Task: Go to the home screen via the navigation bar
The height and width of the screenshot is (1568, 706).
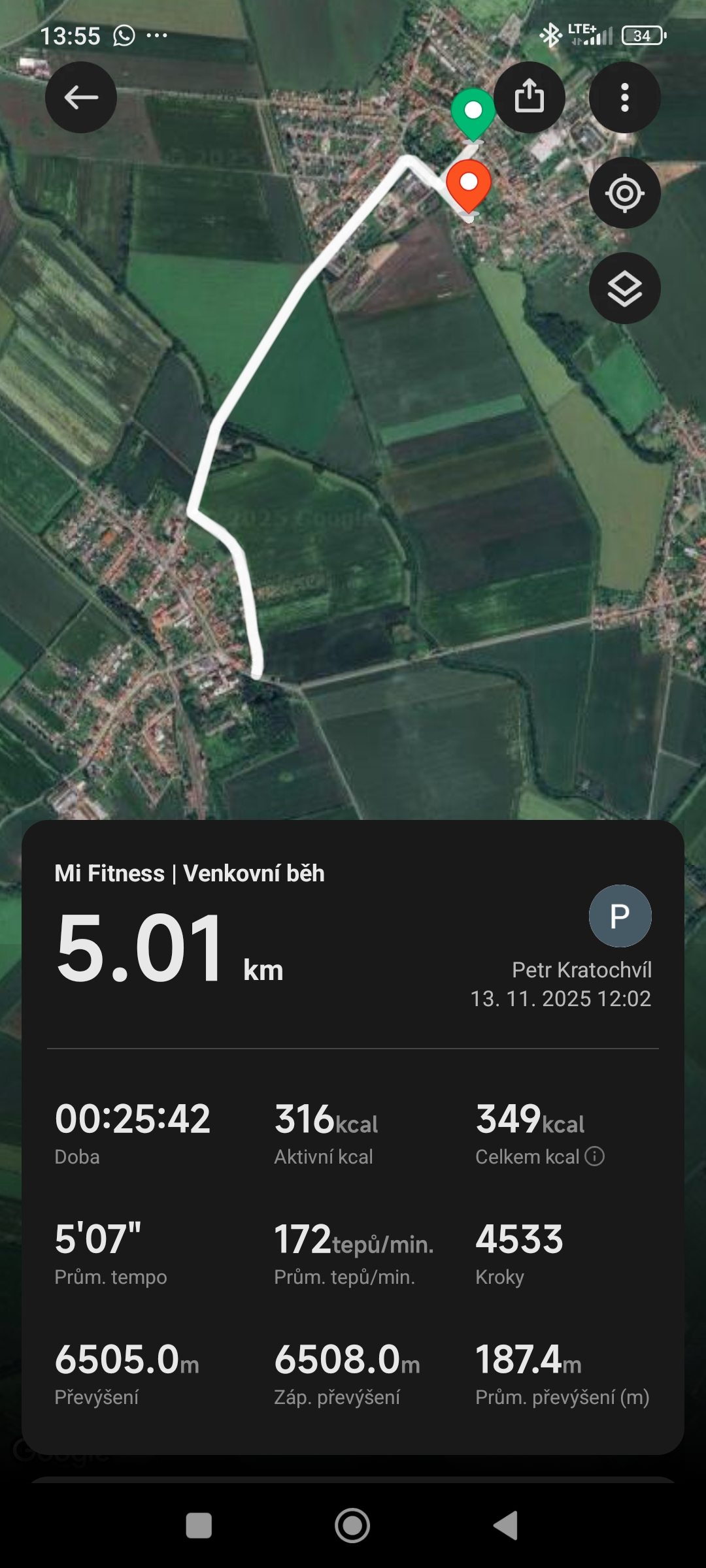Action: pyautogui.click(x=352, y=1526)
